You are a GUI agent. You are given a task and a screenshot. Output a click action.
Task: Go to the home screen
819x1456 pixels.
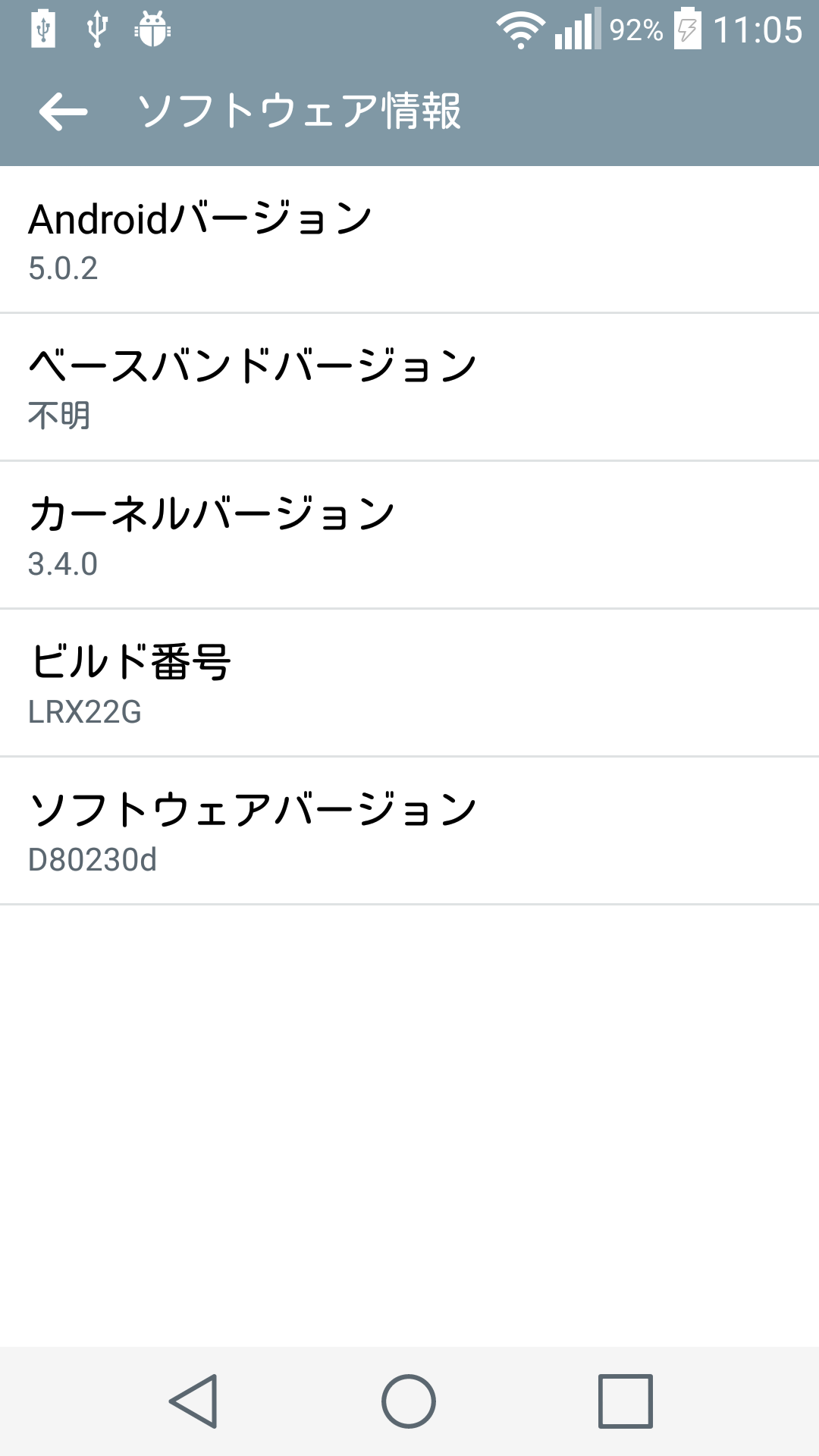click(409, 1401)
